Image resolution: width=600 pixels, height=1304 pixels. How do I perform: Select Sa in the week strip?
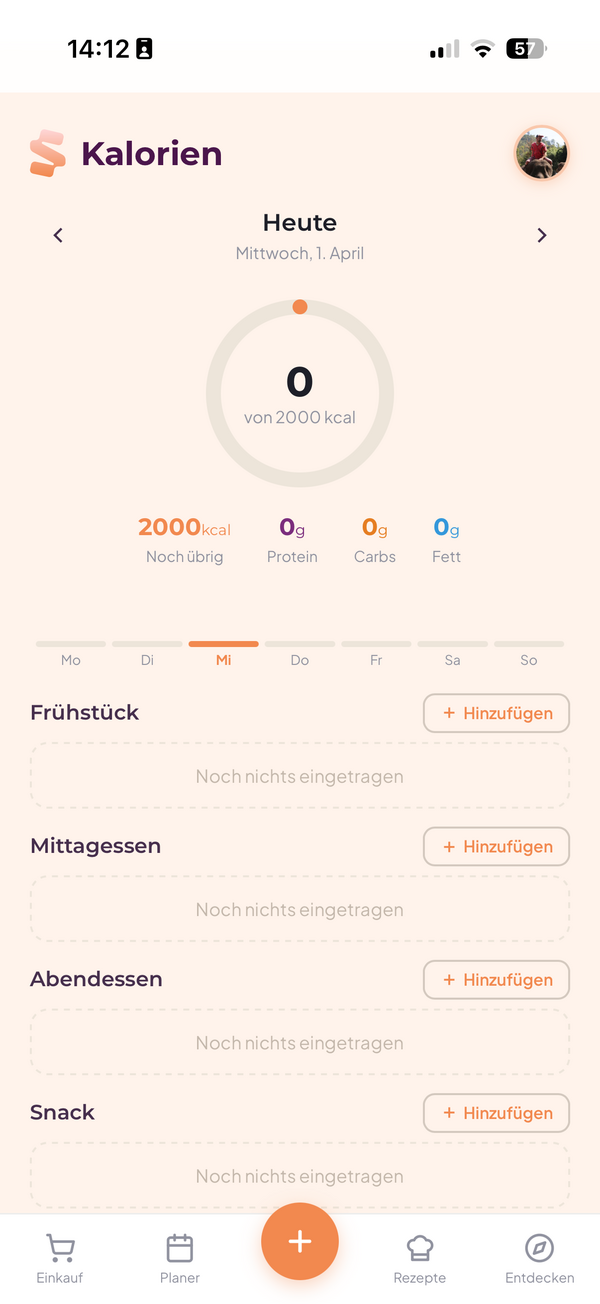(453, 653)
